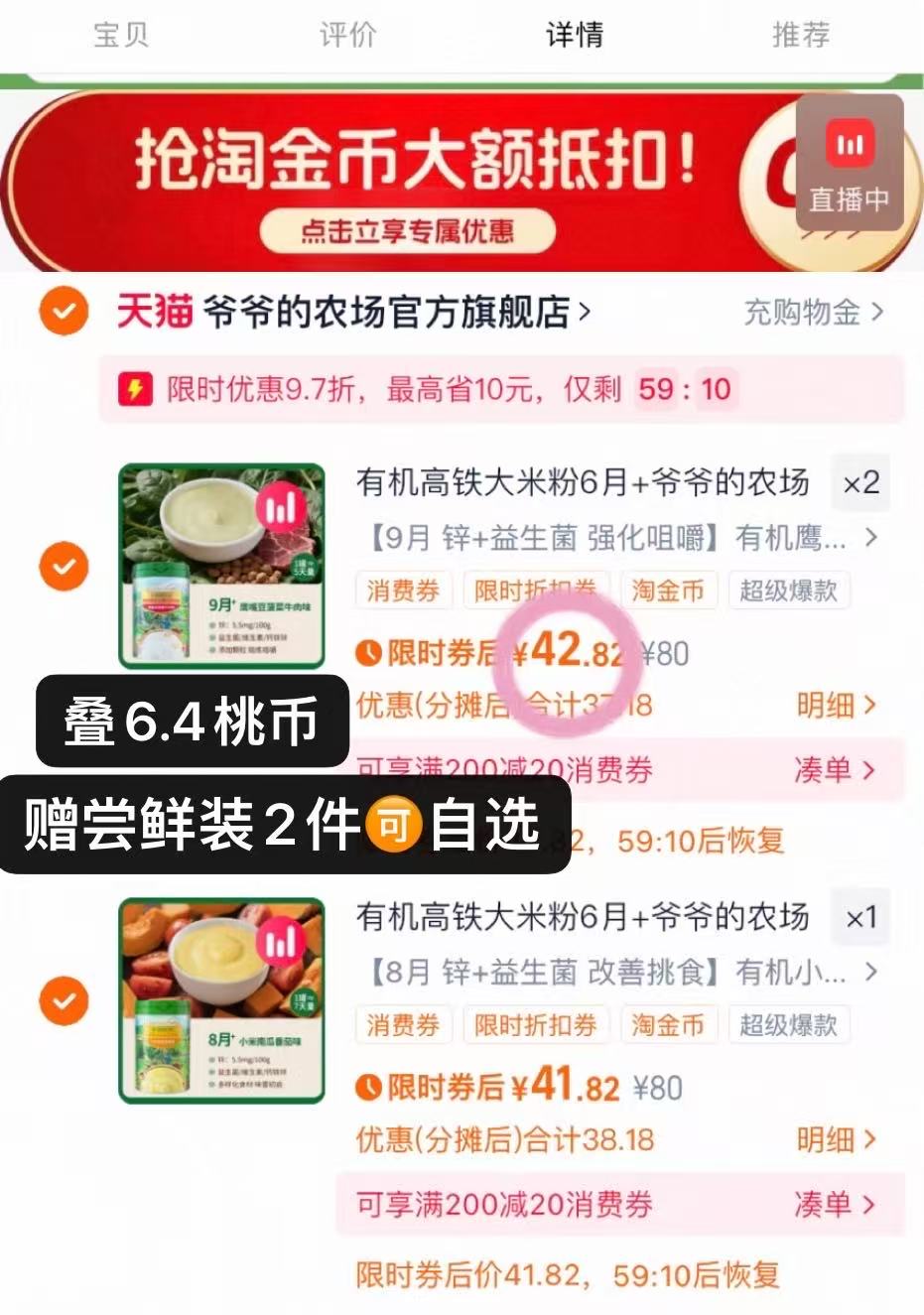Image resolution: width=924 pixels, height=1315 pixels.
Task: Deselect the 9月 rice powder product checkbox
Action: 63,568
